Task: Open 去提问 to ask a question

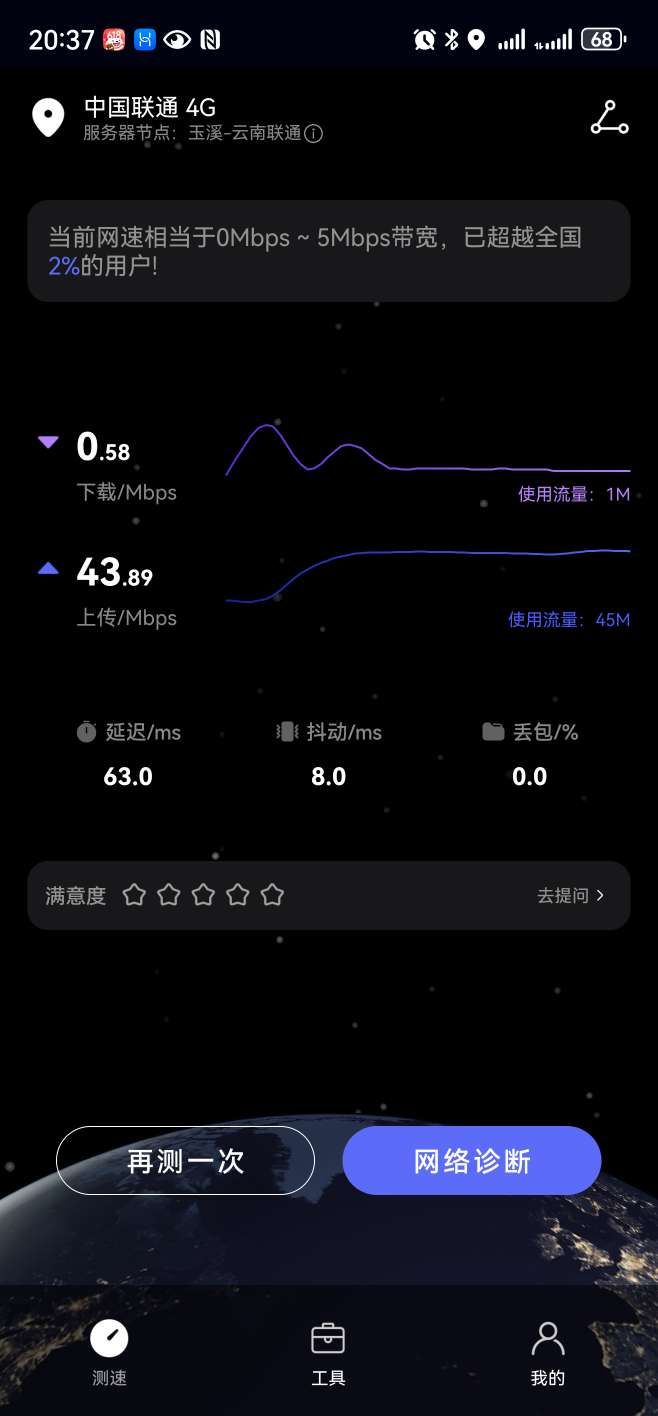Action: pyautogui.click(x=570, y=895)
